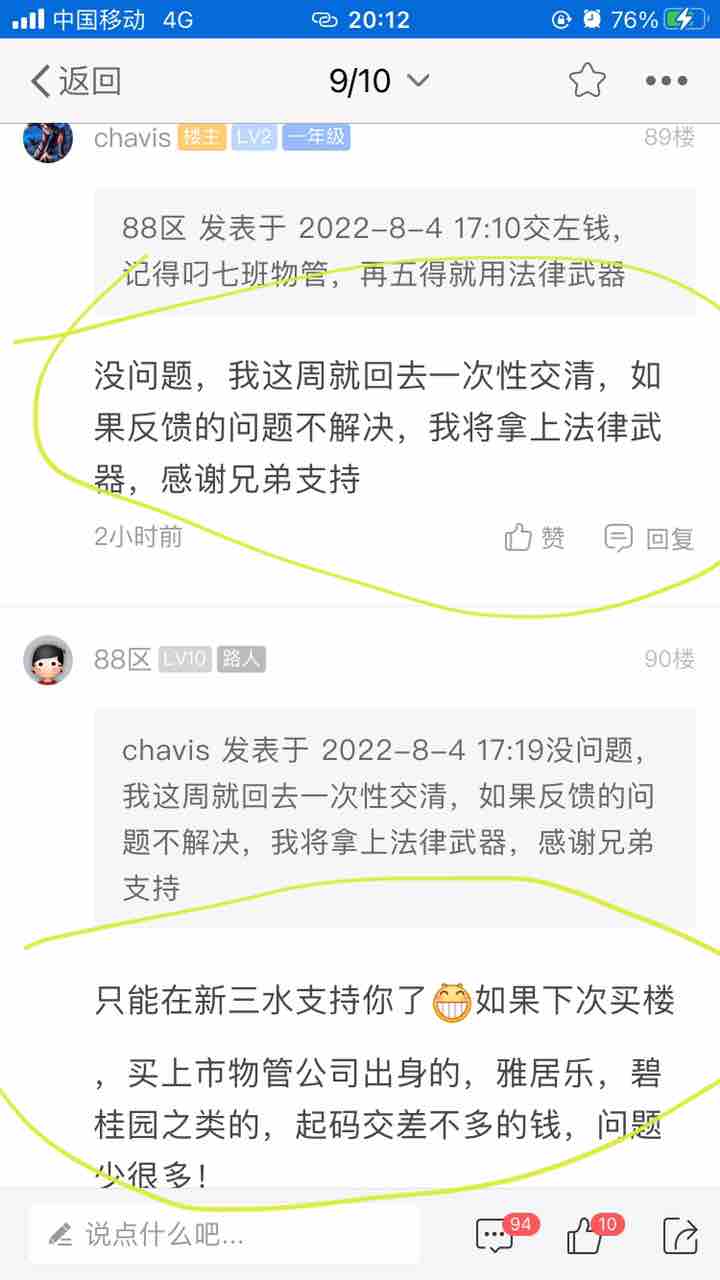Open username chavis in the 89楼 post
The image size is (720, 1280).
coord(132,138)
